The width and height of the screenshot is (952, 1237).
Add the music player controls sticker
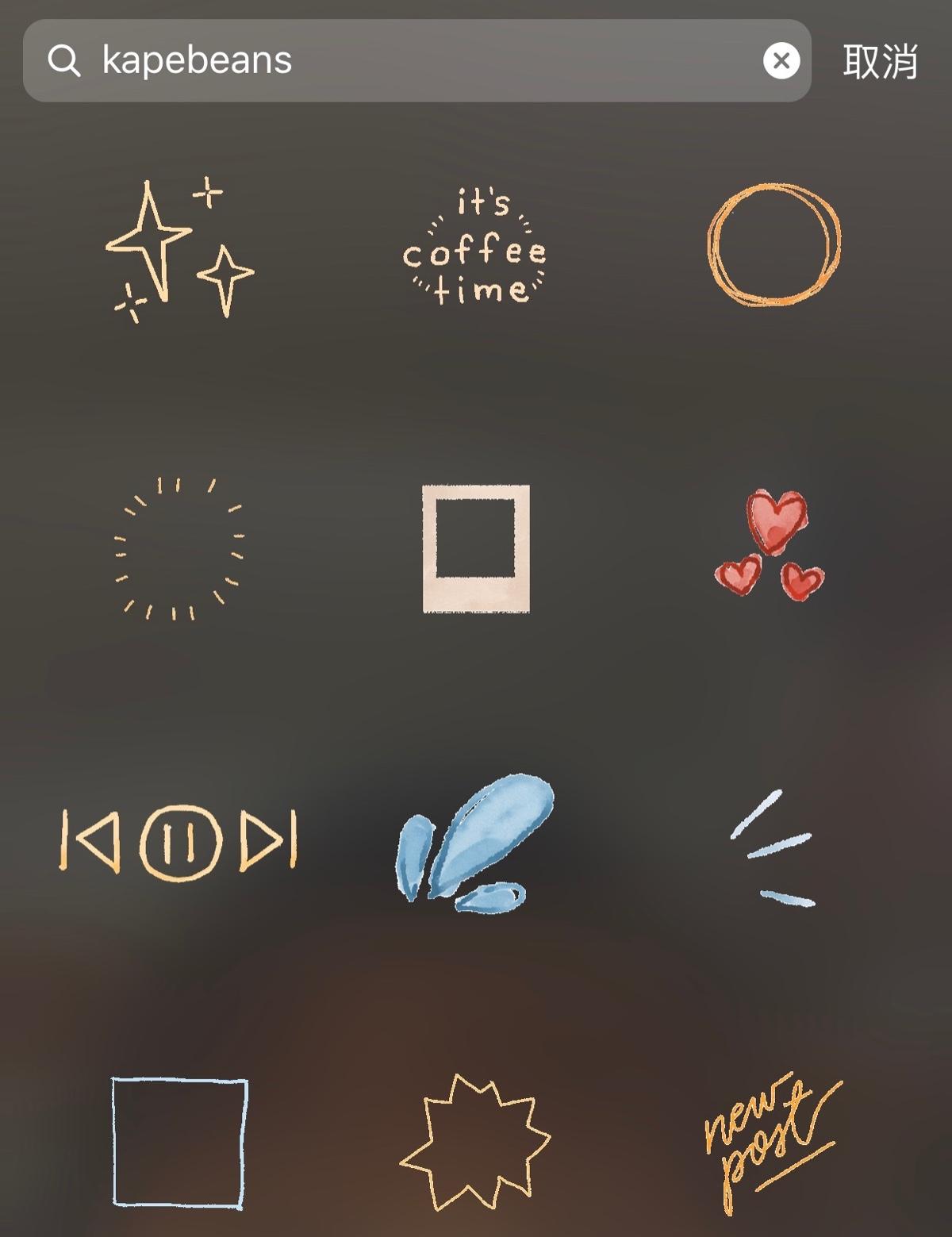(x=179, y=841)
